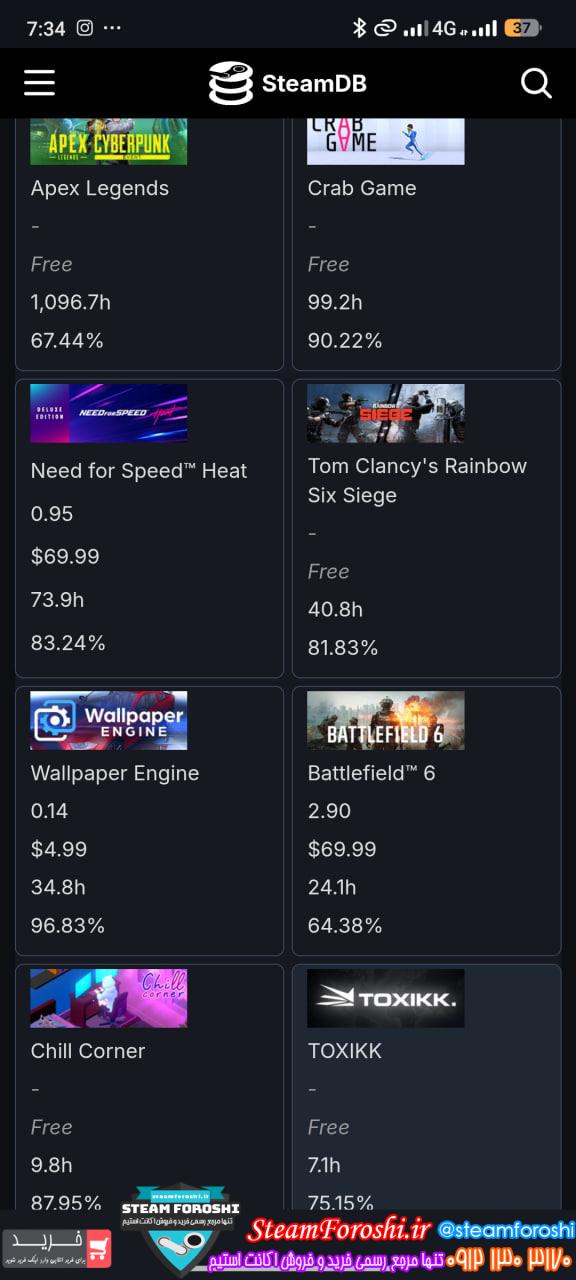
Task: Open the Chill Corner card
Action: pyautogui.click(x=149, y=1088)
